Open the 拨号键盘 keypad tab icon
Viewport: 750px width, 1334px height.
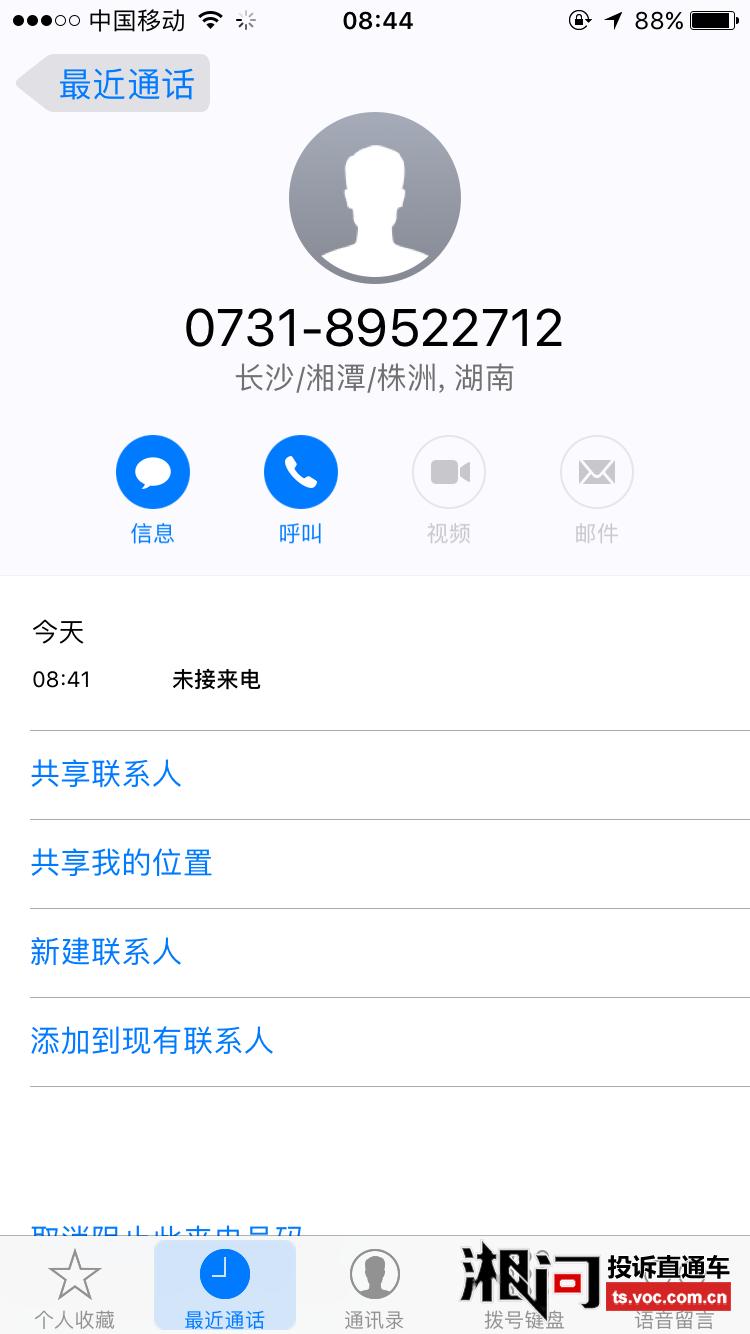point(525,1274)
